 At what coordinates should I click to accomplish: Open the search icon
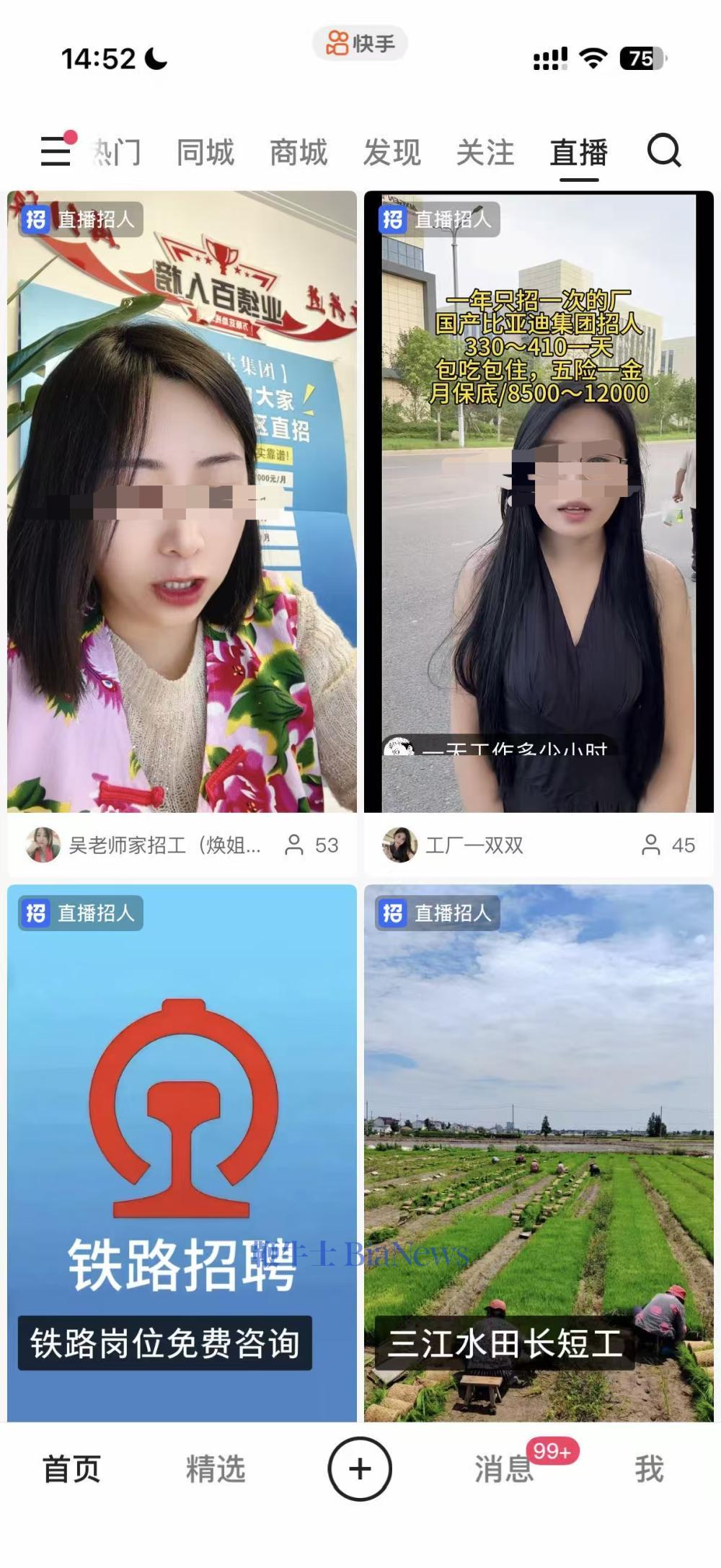tap(665, 152)
